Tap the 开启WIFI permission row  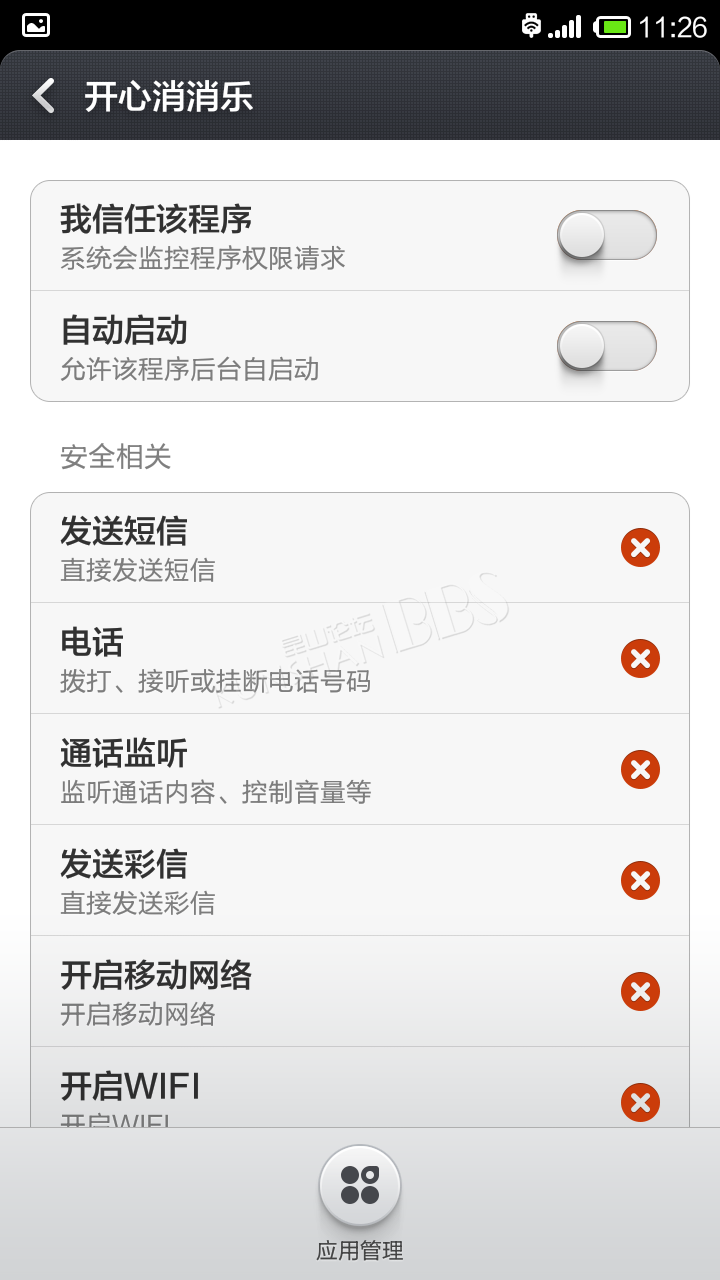click(360, 1088)
